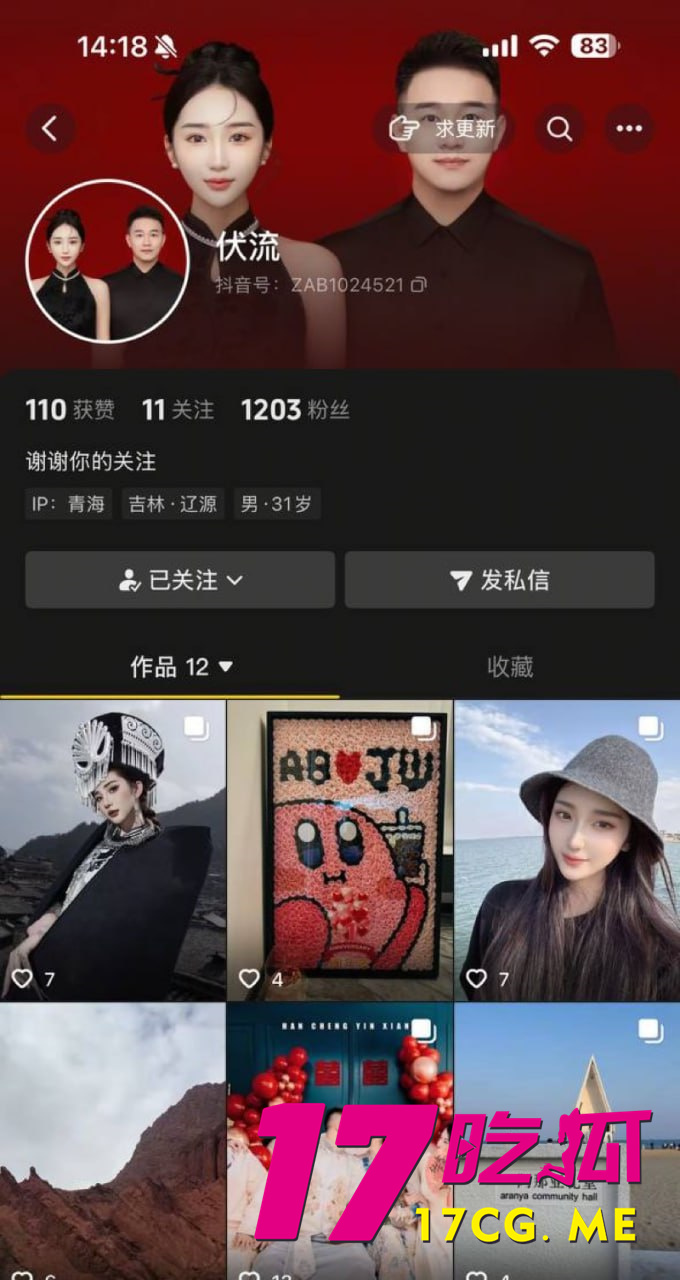
Task: Switch to the 收藏 tab
Action: (509, 667)
